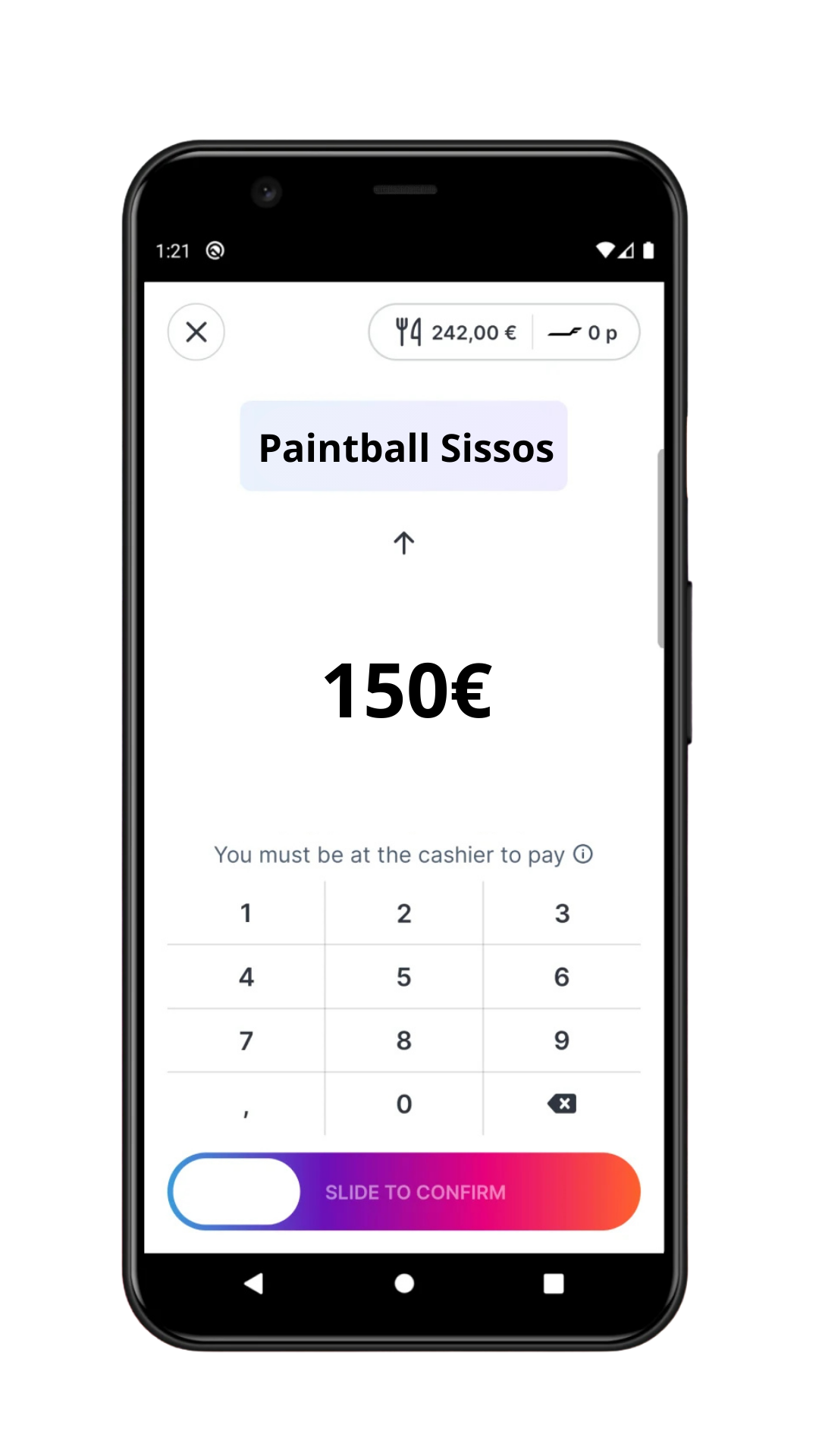Screen dimensions: 819x1456
Task: Enter digit 8 on the keypad
Action: tap(404, 1040)
